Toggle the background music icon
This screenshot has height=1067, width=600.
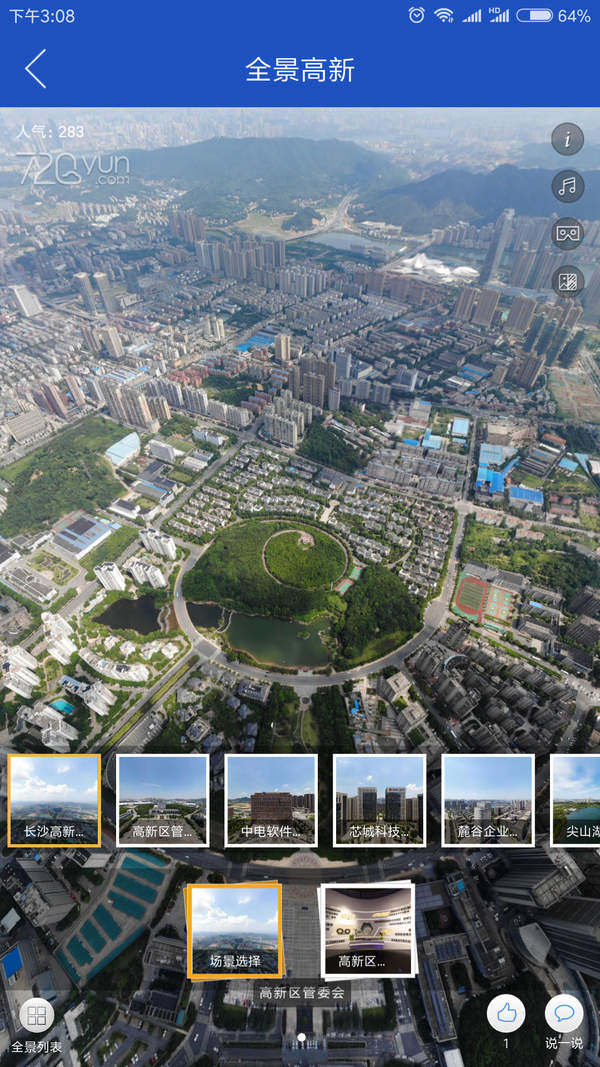[567, 186]
